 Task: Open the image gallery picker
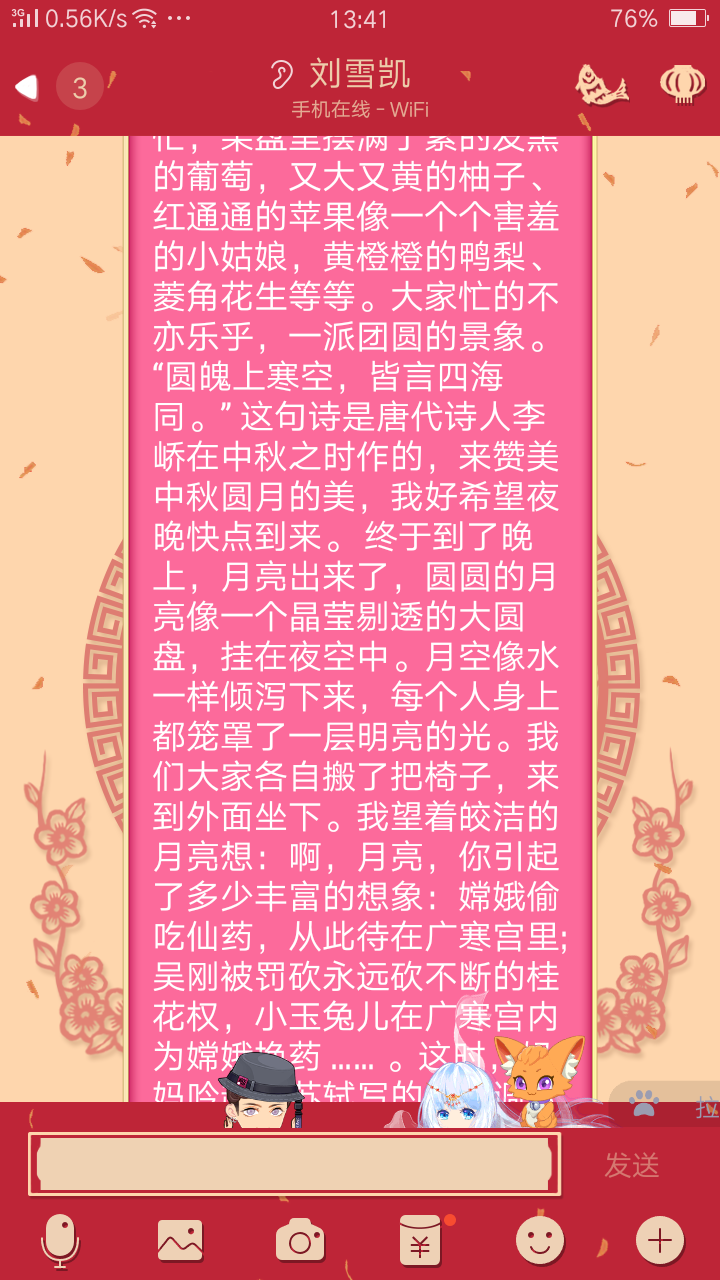[180, 1240]
